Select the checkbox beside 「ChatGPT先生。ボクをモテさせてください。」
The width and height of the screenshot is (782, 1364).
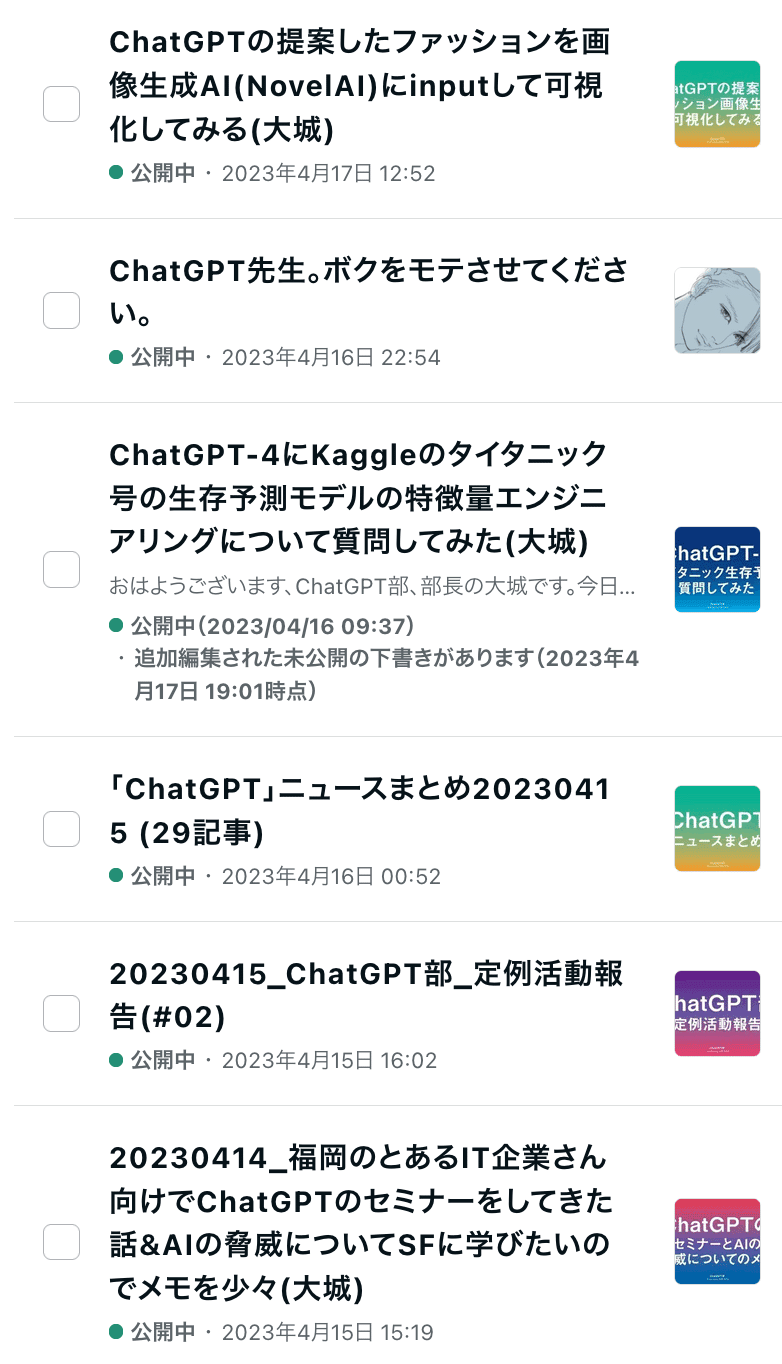[x=61, y=311]
